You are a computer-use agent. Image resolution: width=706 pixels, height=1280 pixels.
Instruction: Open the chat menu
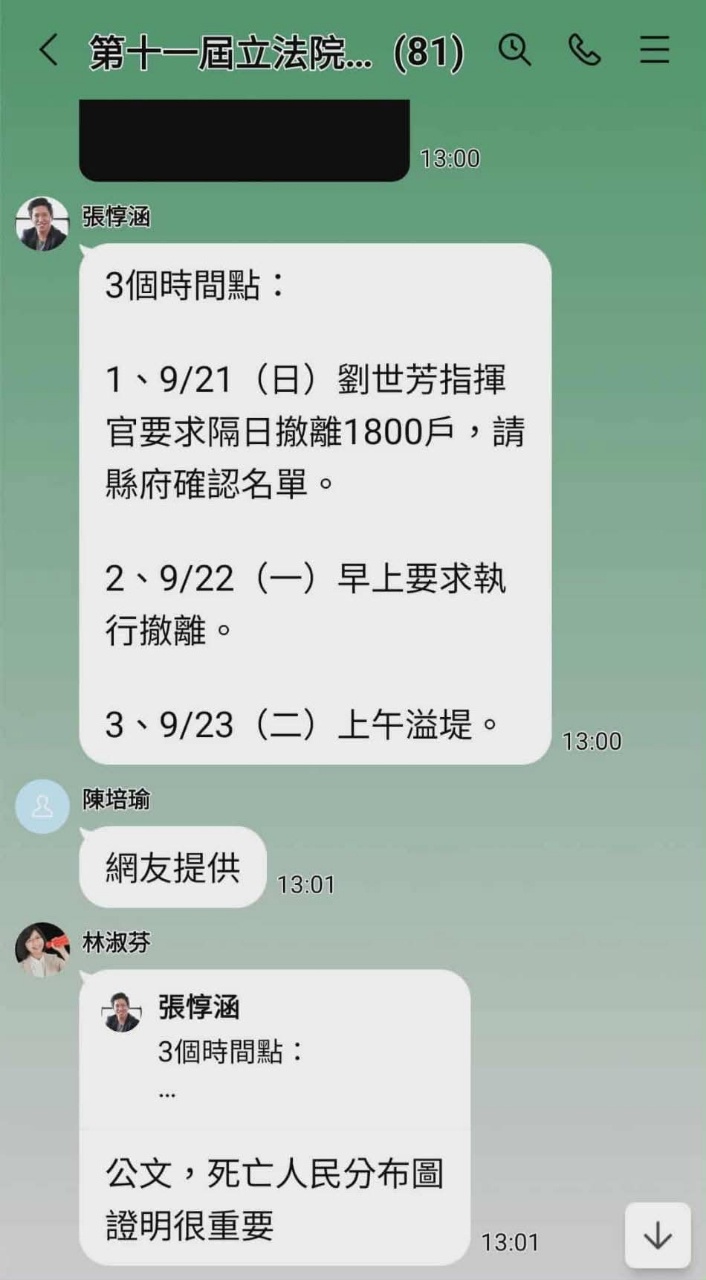(x=655, y=50)
